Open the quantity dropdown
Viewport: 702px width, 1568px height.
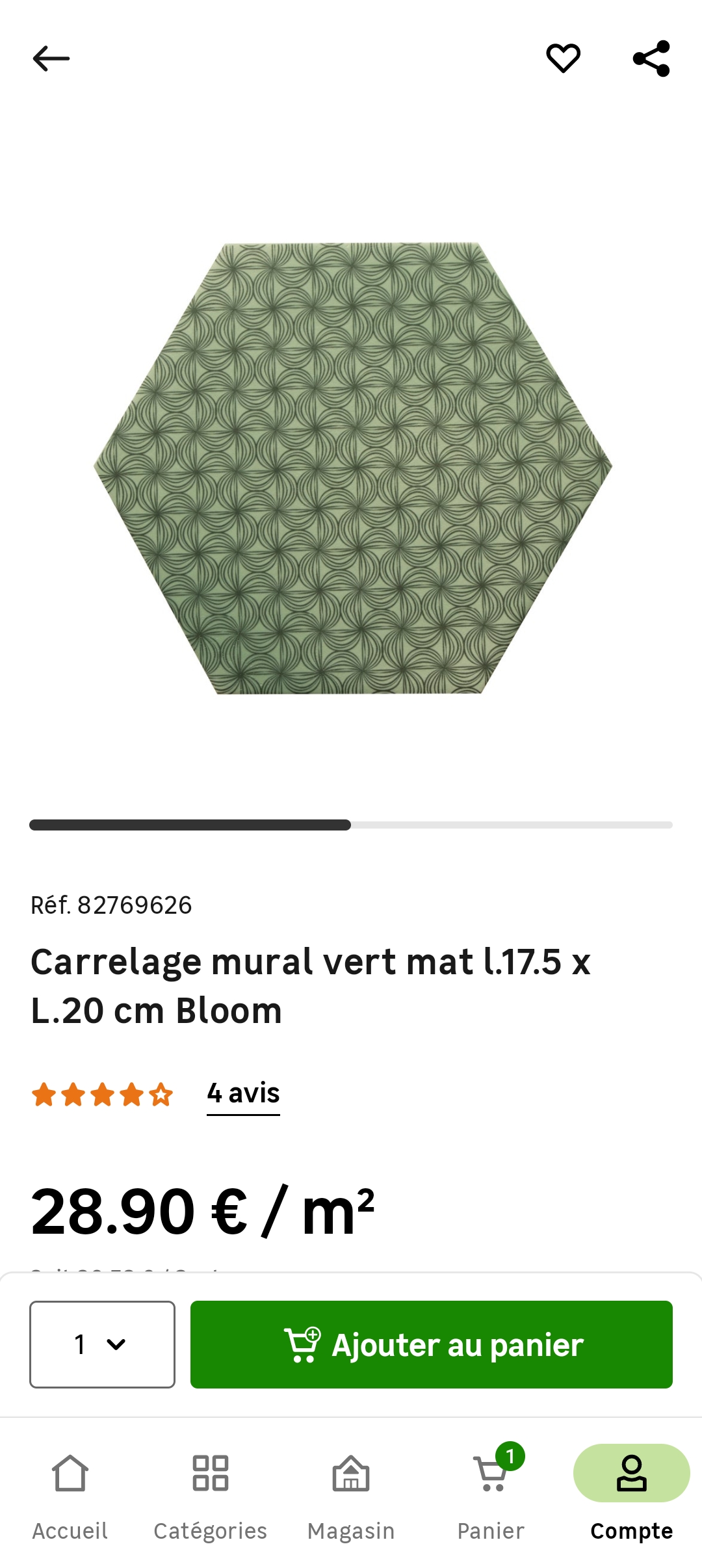(102, 1344)
